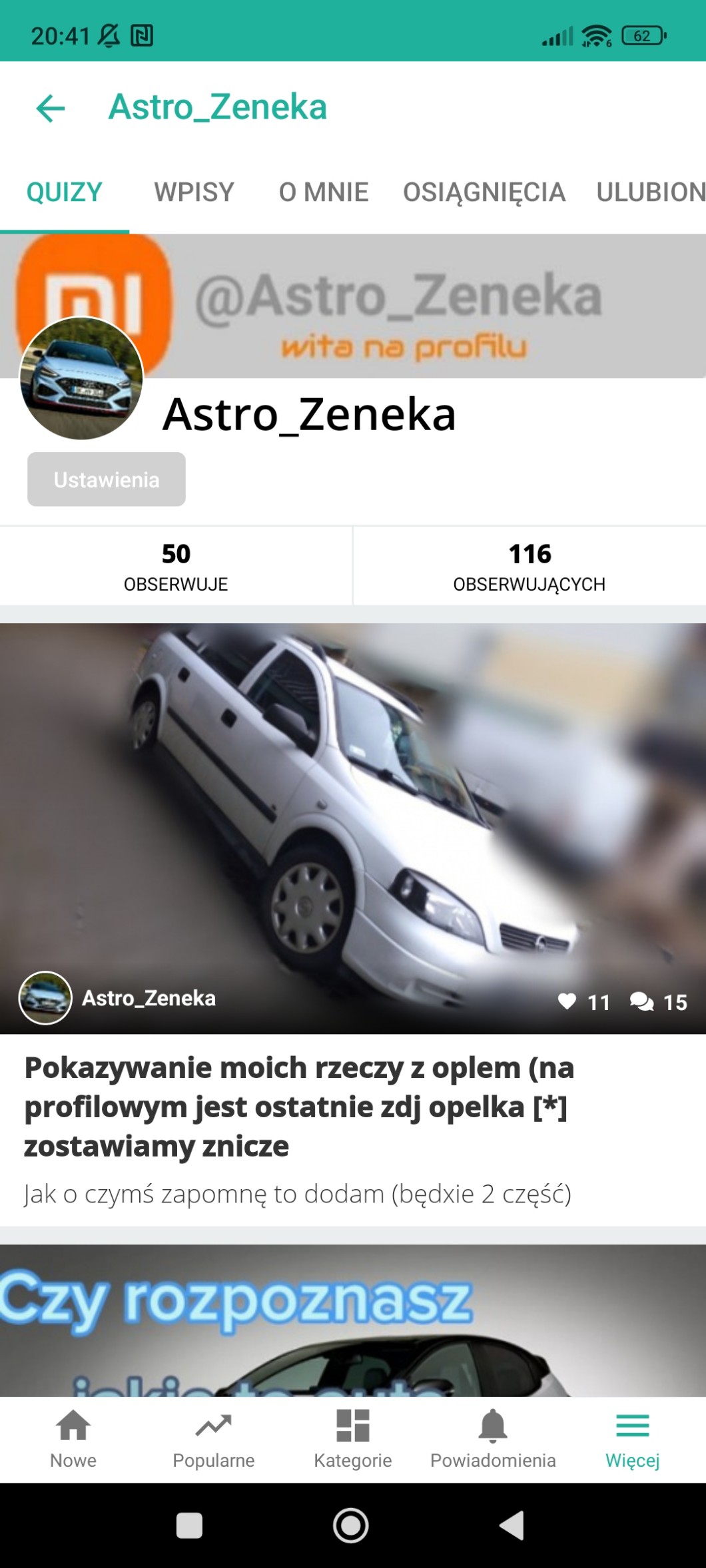The width and height of the screenshot is (706, 1568).
Task: Open Ustawienia profile settings
Action: (107, 479)
